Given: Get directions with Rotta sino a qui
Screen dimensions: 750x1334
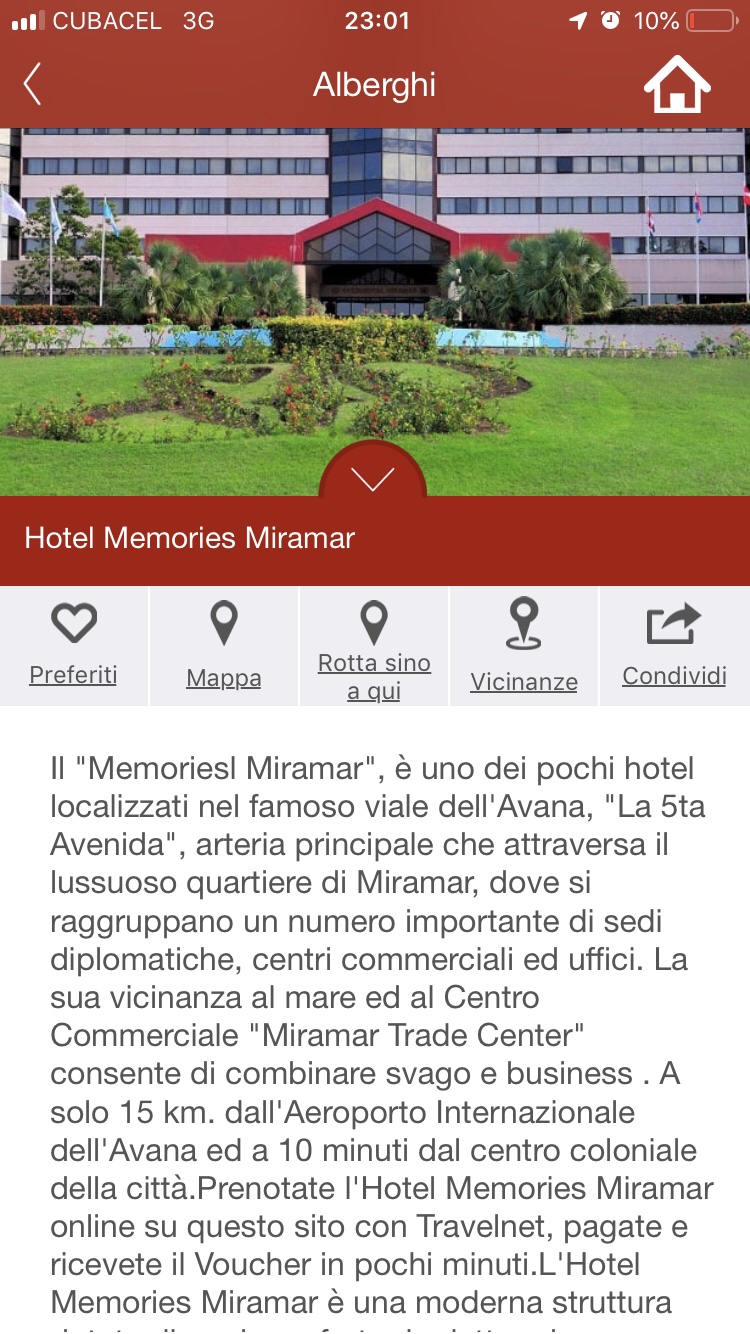Looking at the screenshot, I should (374, 646).
